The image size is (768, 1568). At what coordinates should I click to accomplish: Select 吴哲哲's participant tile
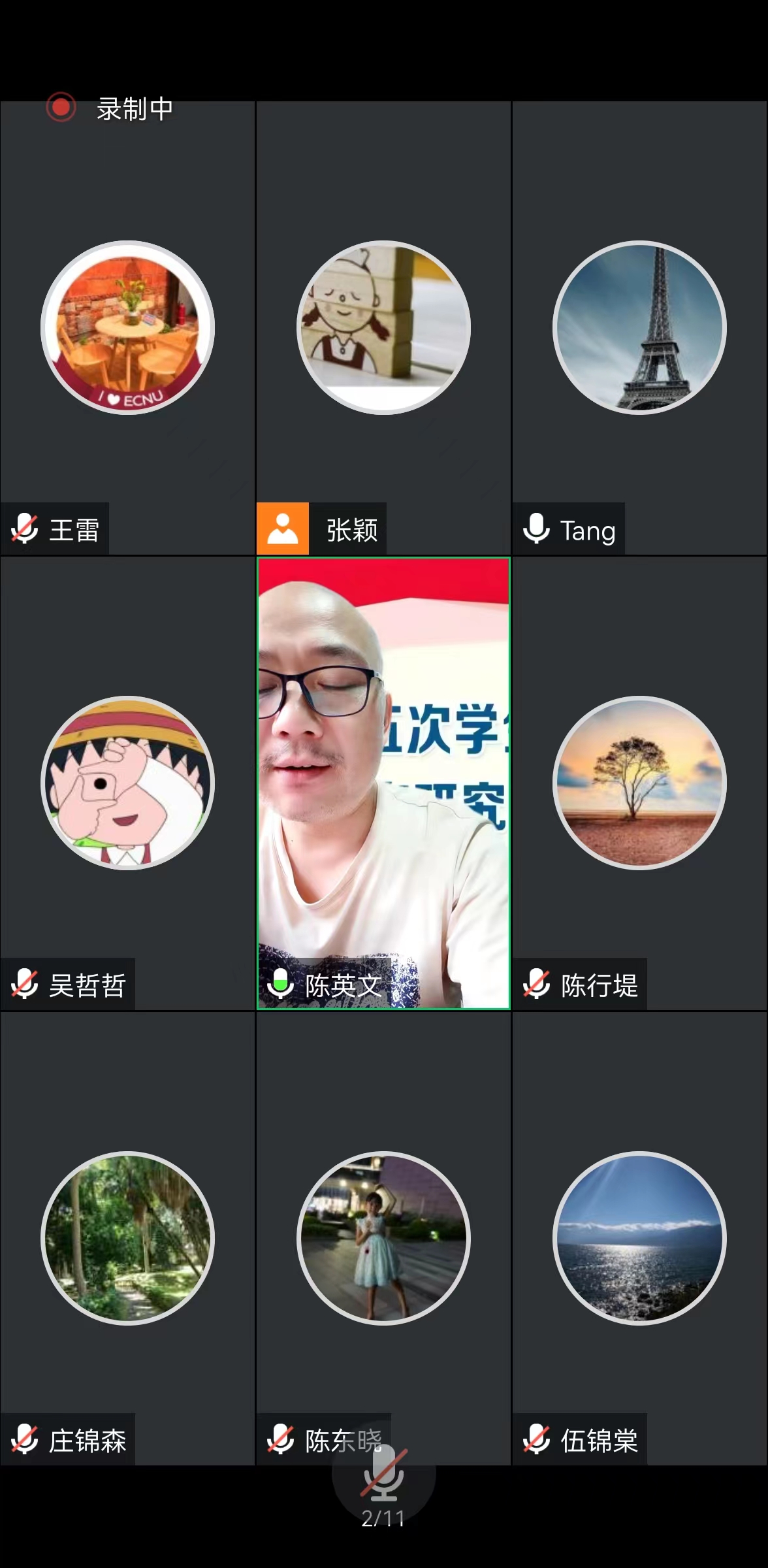tap(127, 783)
